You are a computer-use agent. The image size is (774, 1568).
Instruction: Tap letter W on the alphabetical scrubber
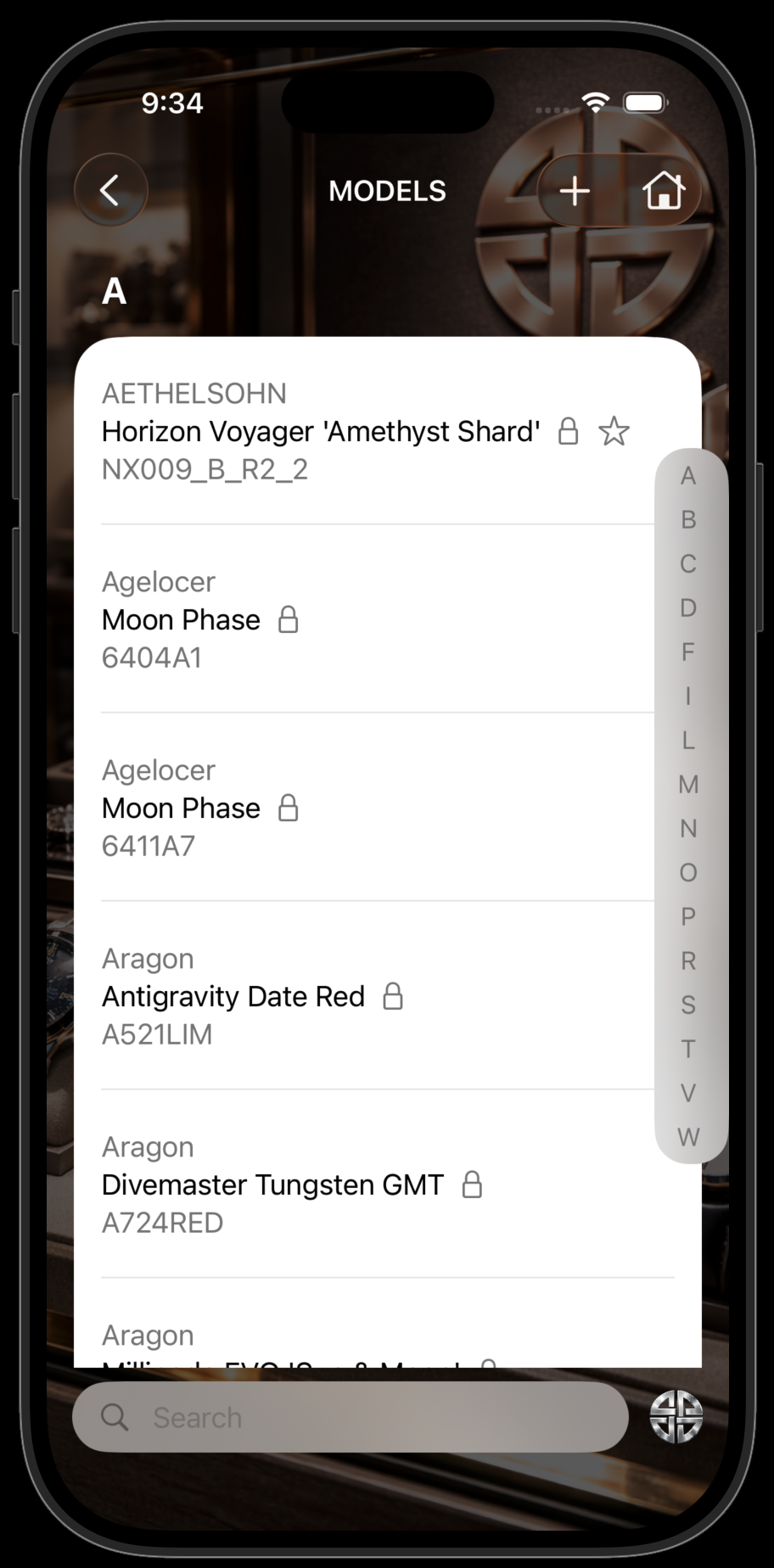[687, 1137]
